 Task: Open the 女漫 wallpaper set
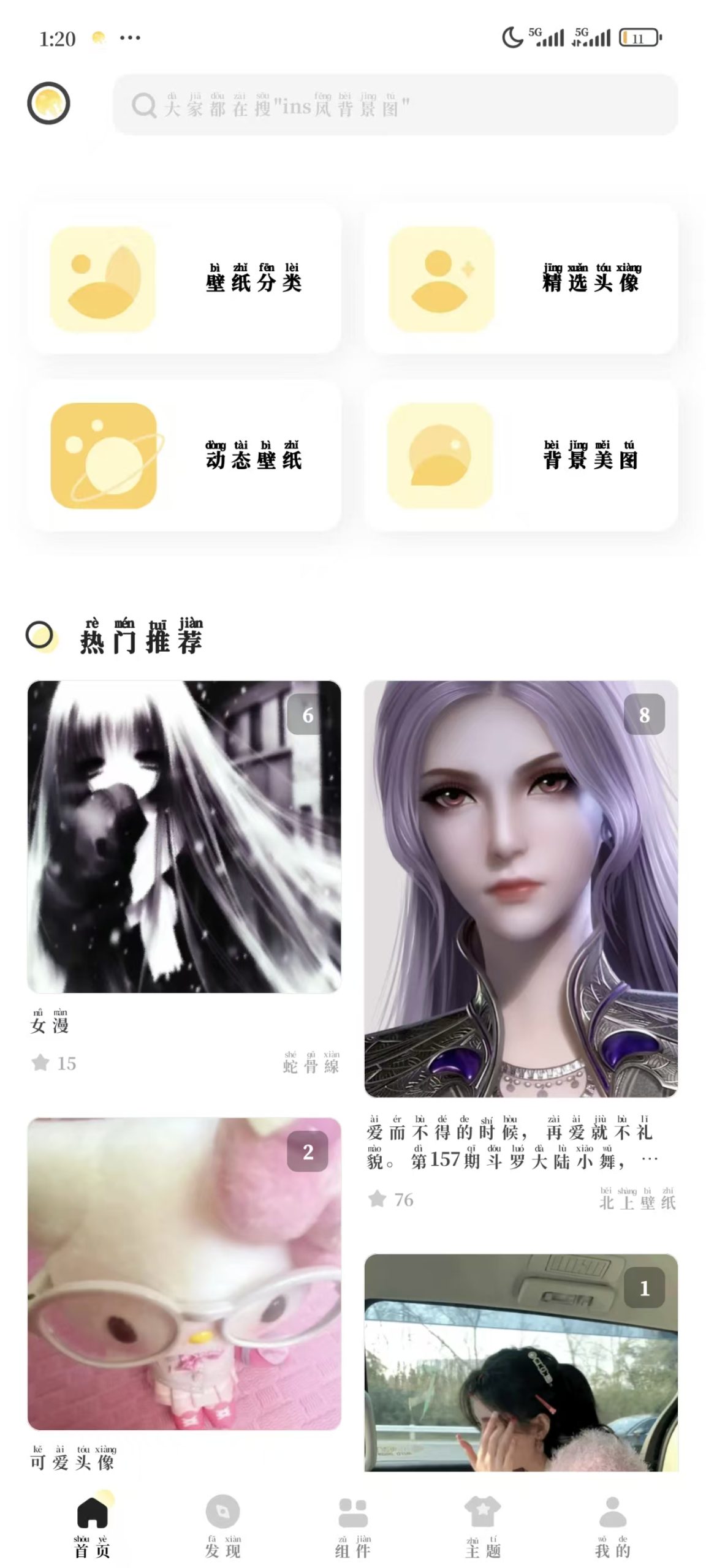click(x=184, y=836)
